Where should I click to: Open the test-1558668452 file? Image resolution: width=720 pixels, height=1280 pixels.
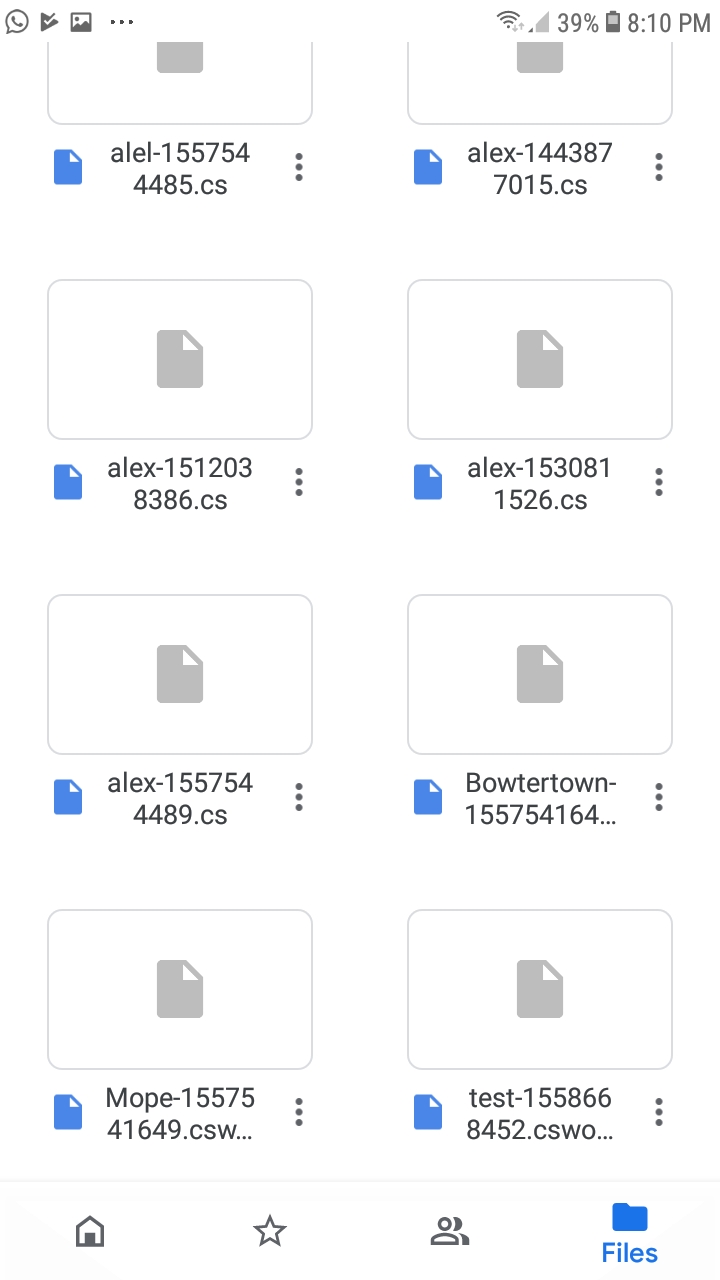pos(540,989)
